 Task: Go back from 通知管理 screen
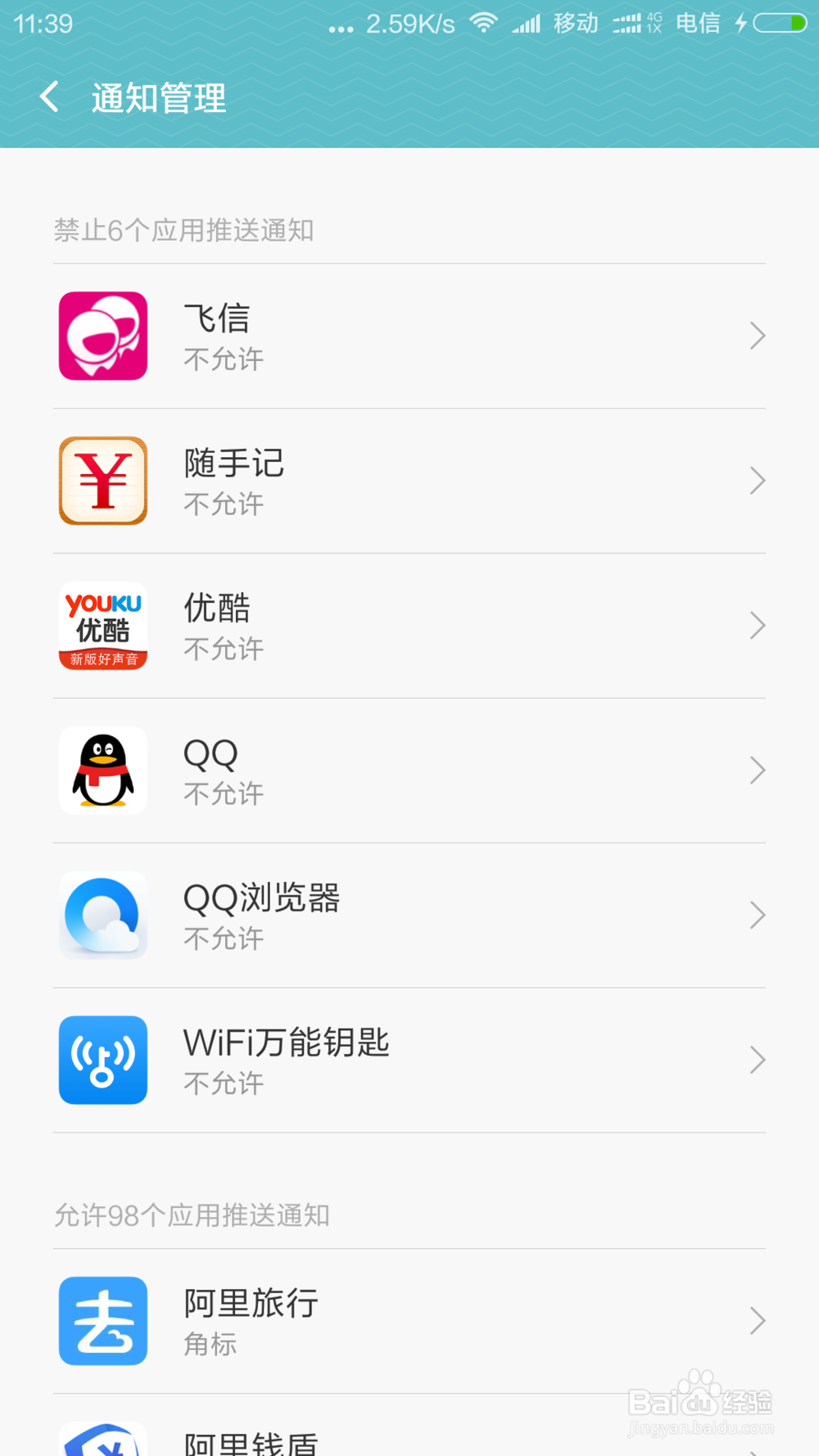point(50,97)
